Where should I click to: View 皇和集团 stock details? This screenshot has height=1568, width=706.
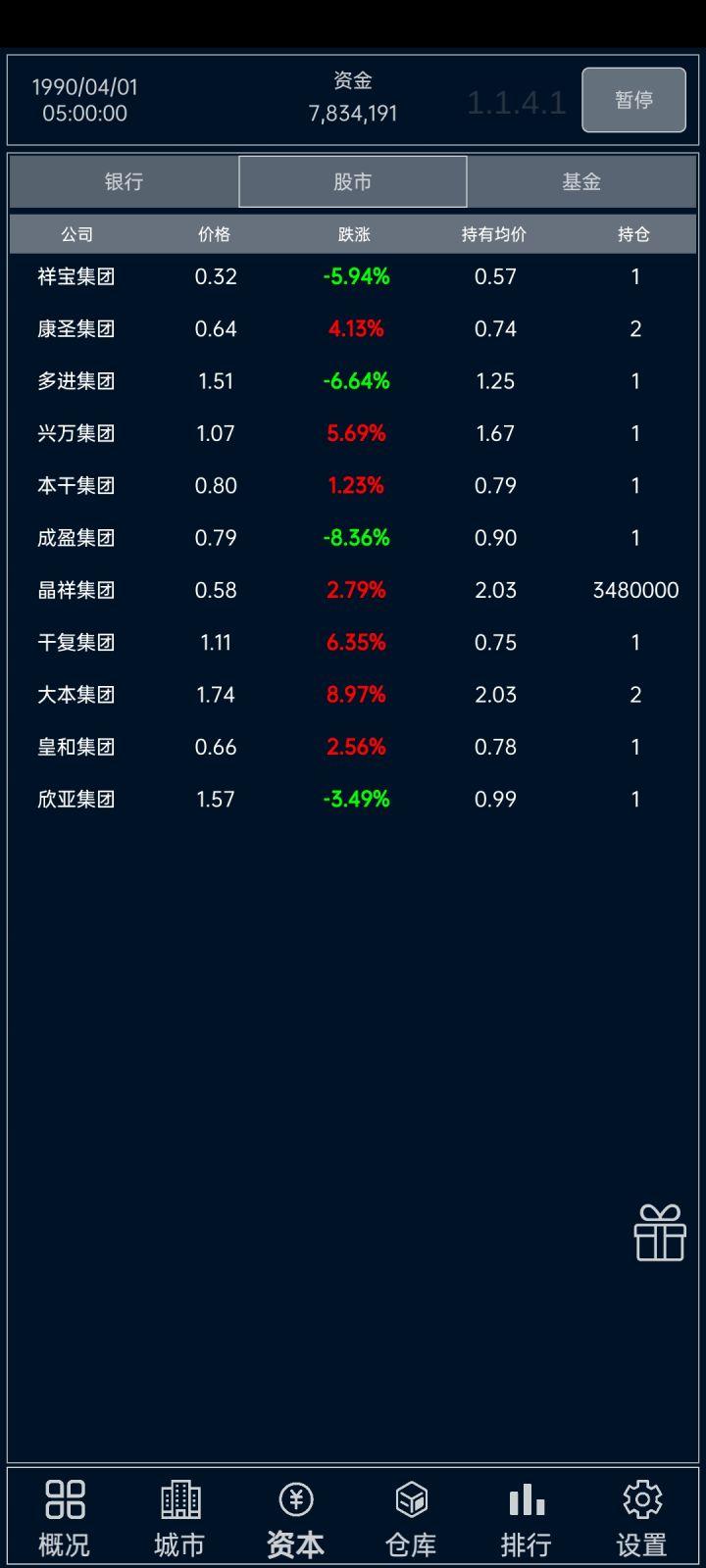tap(76, 747)
